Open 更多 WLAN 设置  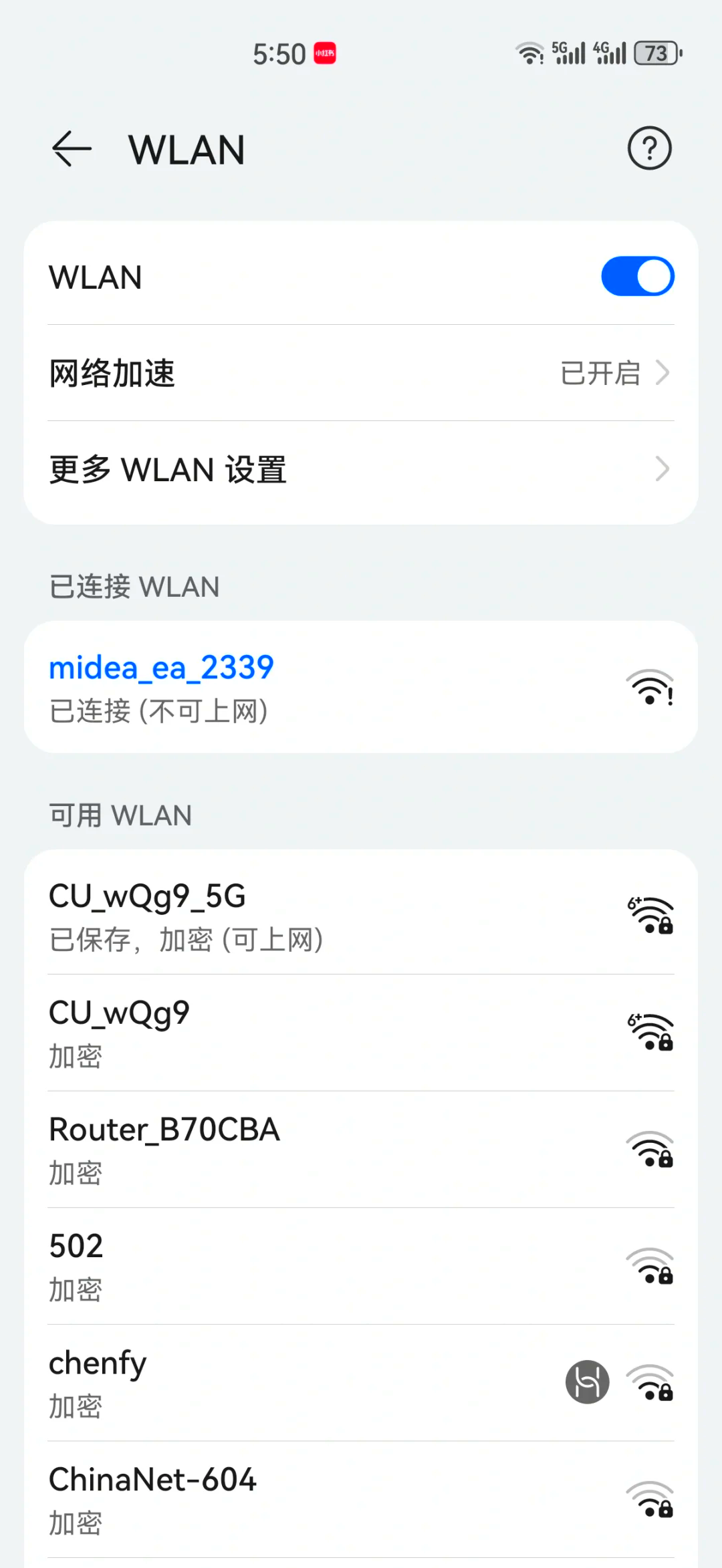pyautogui.click(x=361, y=469)
